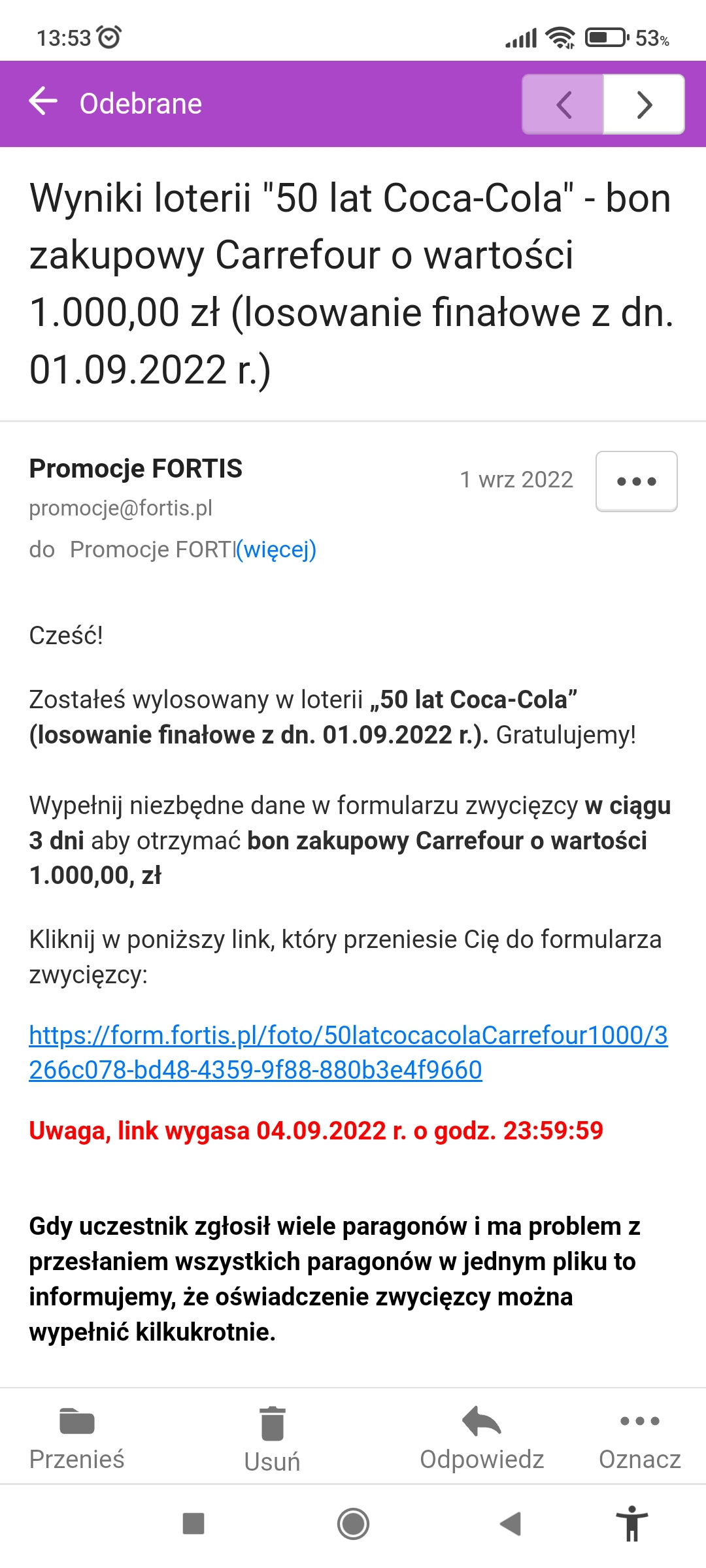Open the Oznacz marking options

click(639, 1437)
